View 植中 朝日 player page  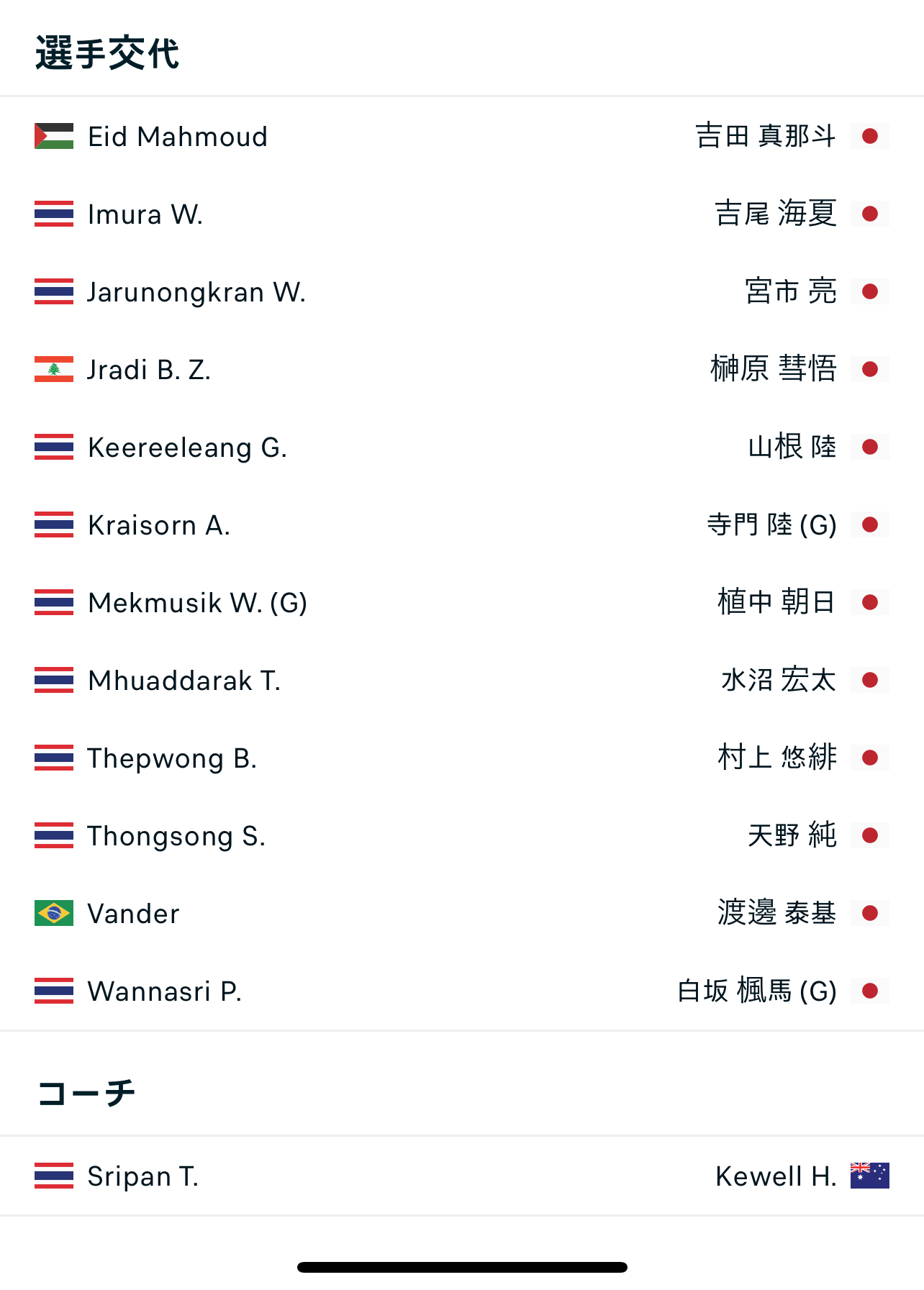point(776,602)
